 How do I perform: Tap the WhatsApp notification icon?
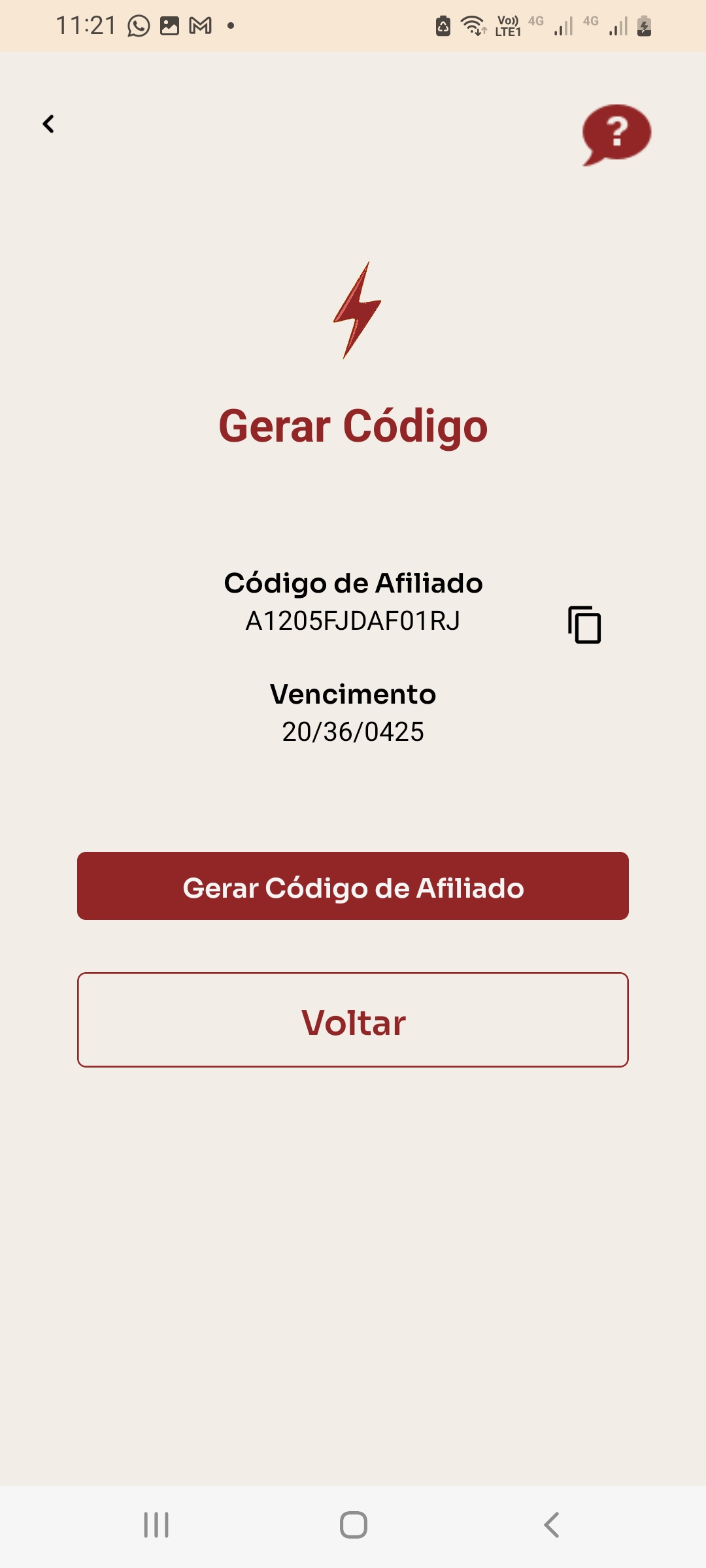click(x=139, y=25)
